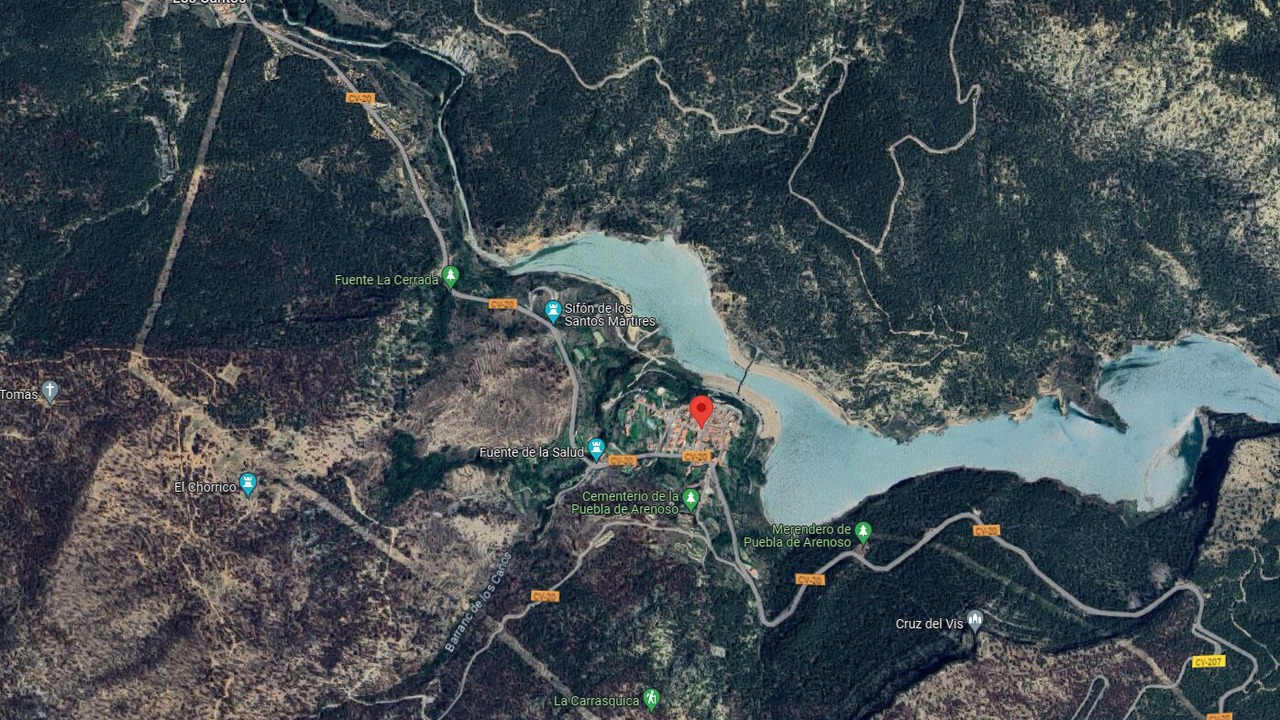The height and width of the screenshot is (720, 1280).
Task: Select the El Chorrico place marker
Action: [248, 484]
